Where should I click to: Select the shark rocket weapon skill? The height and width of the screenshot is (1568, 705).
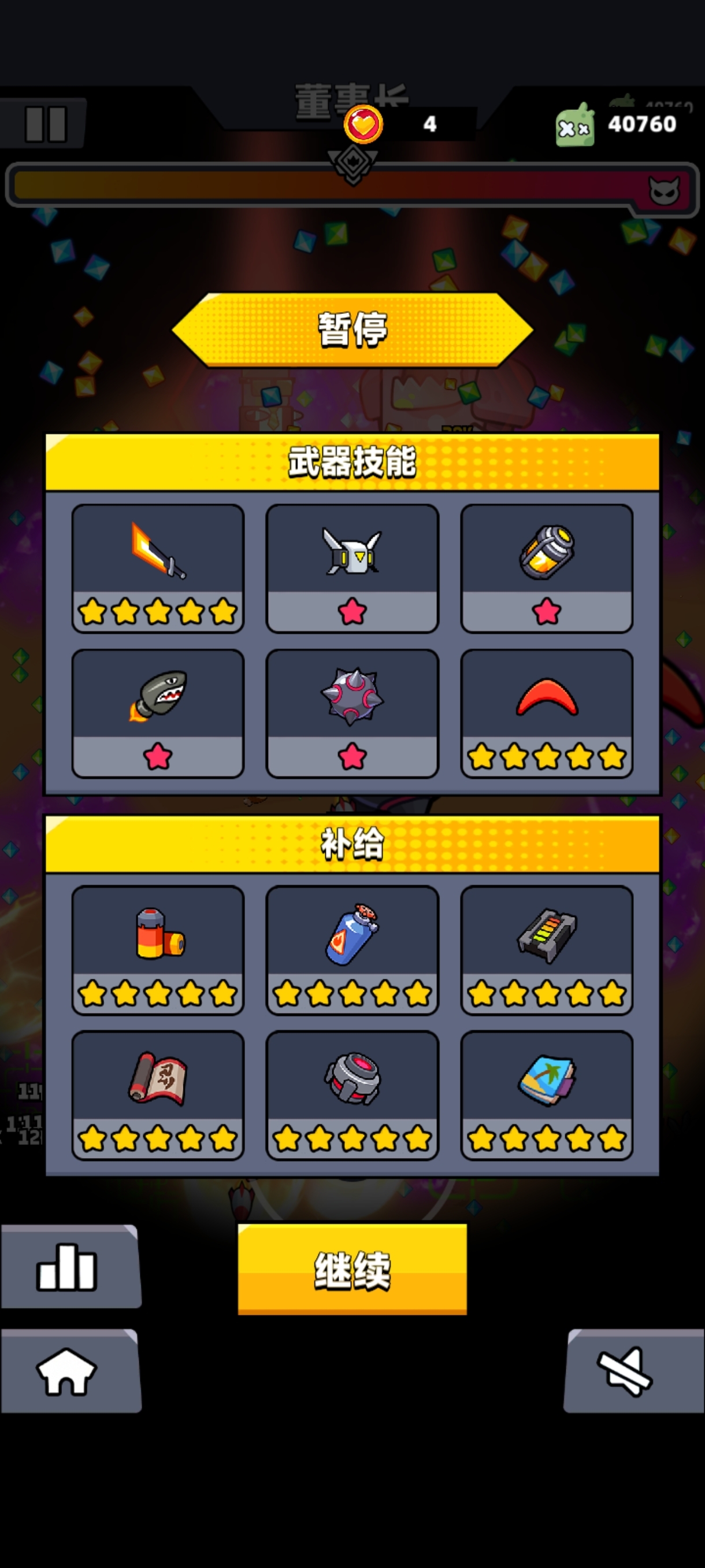pyautogui.click(x=158, y=713)
